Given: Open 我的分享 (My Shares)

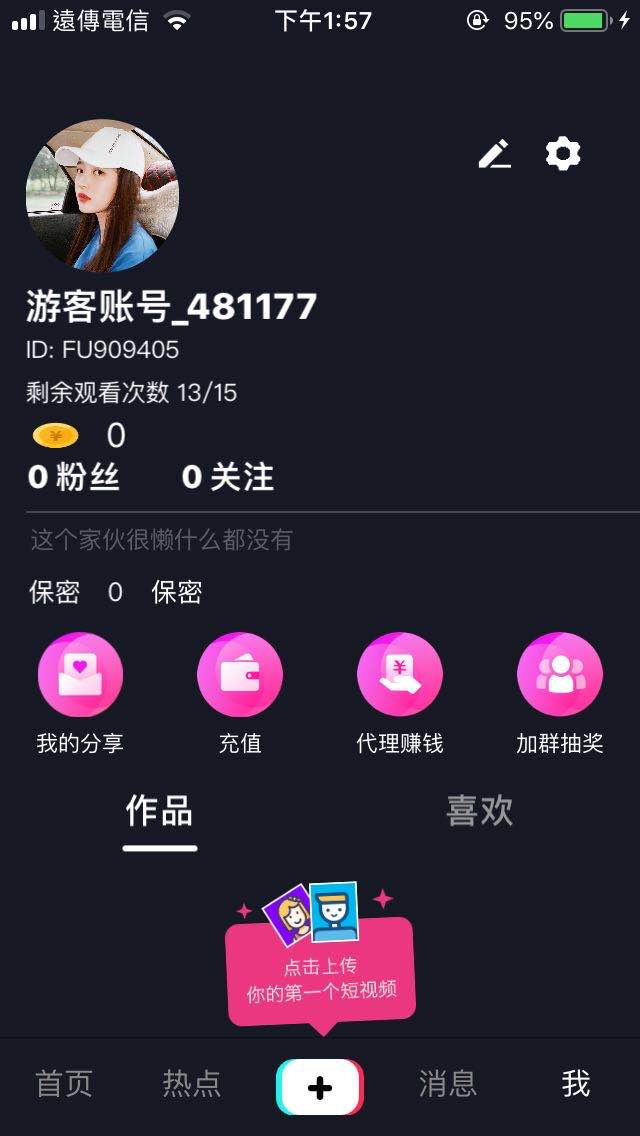Looking at the screenshot, I should [80, 676].
